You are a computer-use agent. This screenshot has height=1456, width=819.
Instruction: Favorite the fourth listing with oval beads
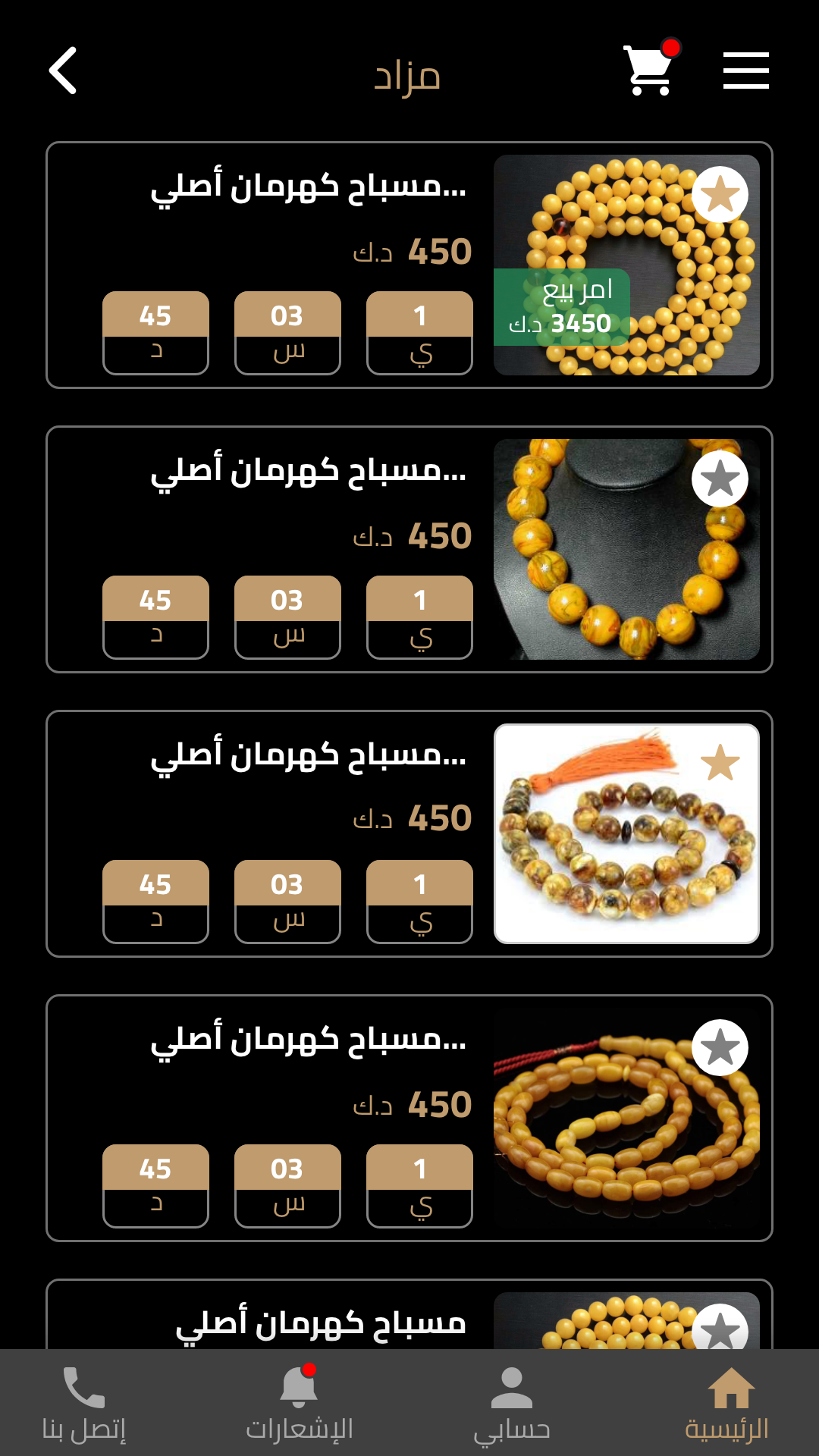[x=720, y=1048]
